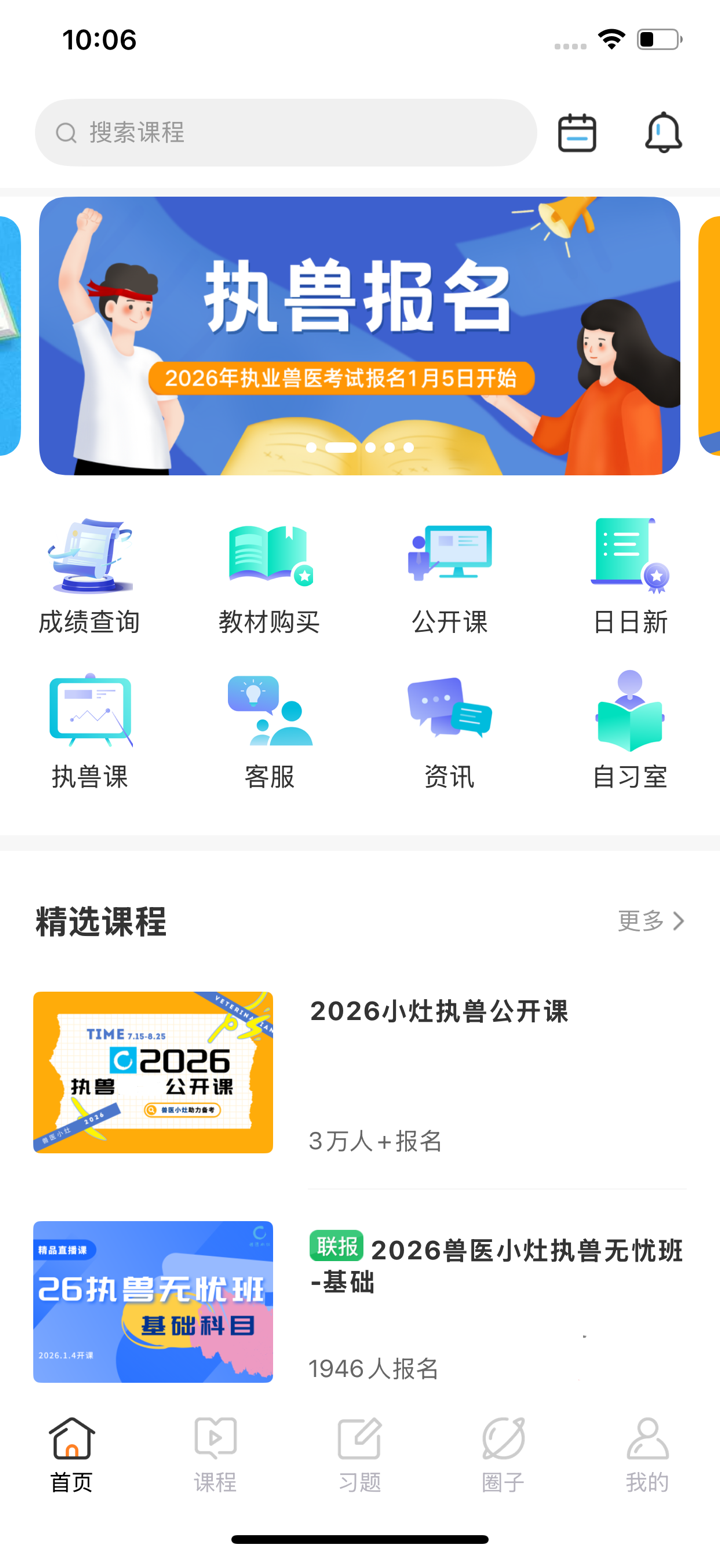Enter the 自习室 study room
Viewport: 720px width, 1558px height.
(630, 725)
